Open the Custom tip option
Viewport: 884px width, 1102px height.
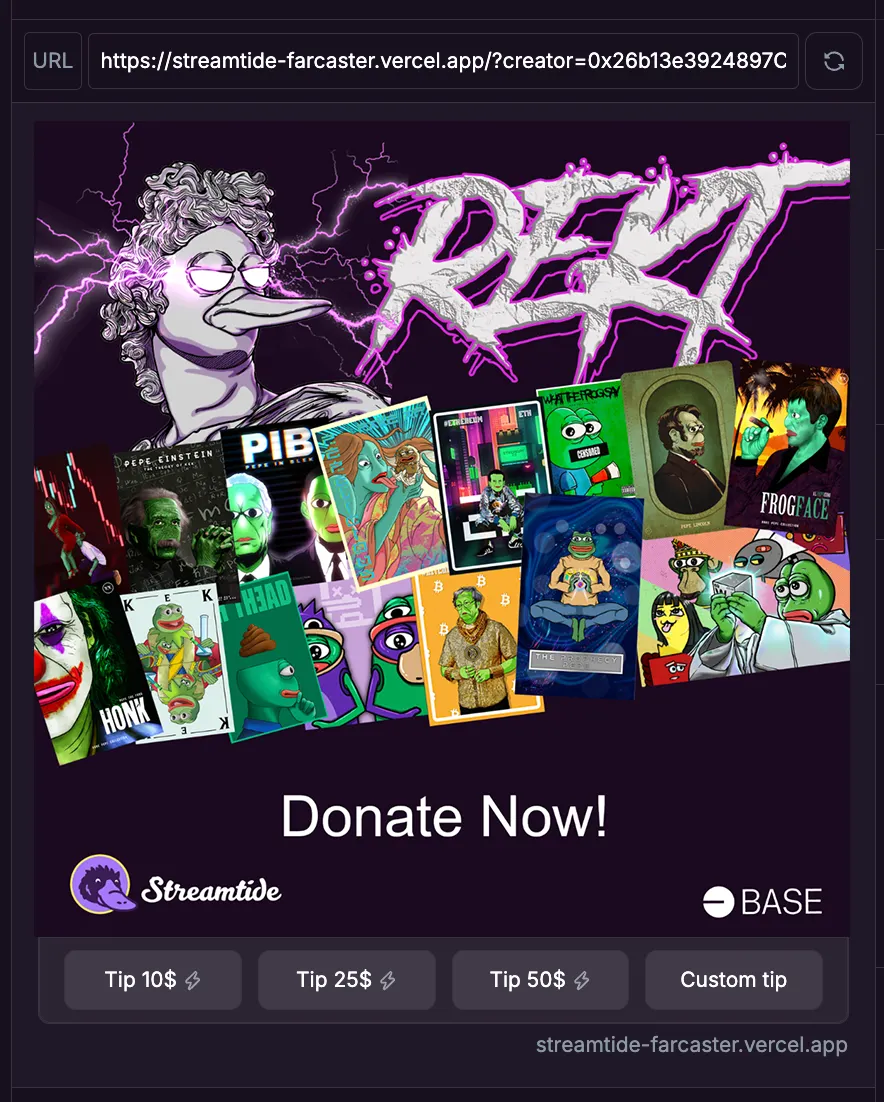(x=733, y=980)
